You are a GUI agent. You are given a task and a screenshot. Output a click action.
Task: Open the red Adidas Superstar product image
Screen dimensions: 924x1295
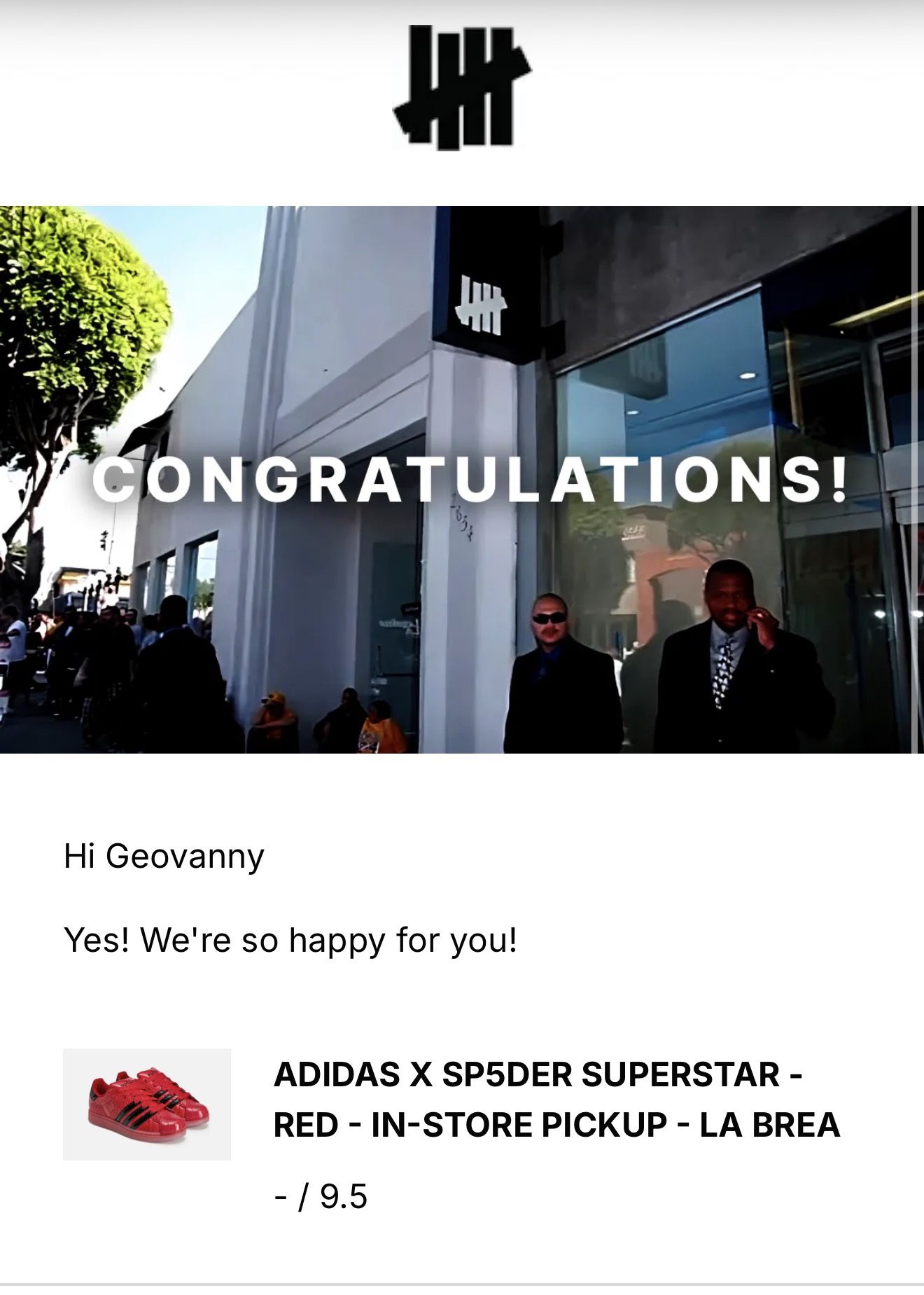pos(147,1104)
